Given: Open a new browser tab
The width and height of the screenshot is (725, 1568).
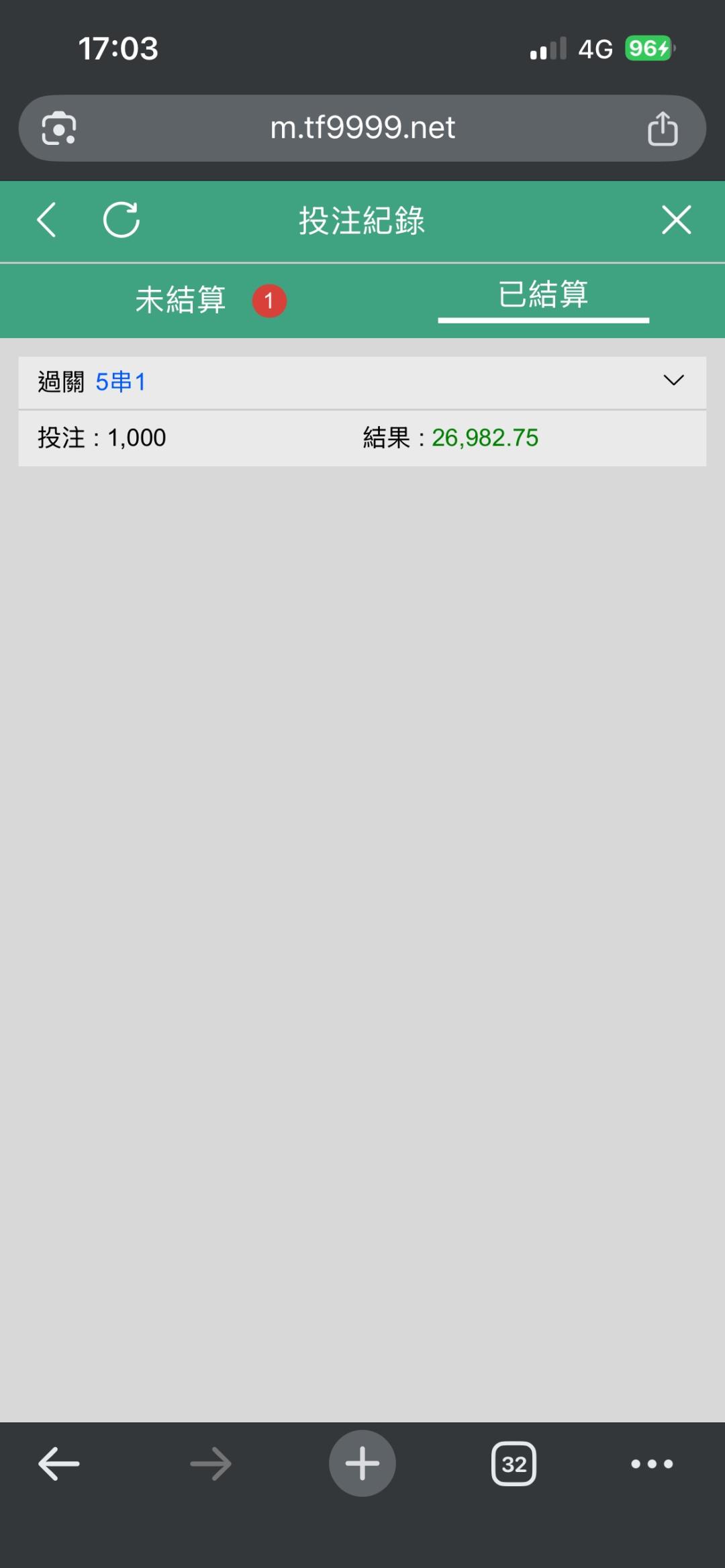Looking at the screenshot, I should coord(362,1463).
